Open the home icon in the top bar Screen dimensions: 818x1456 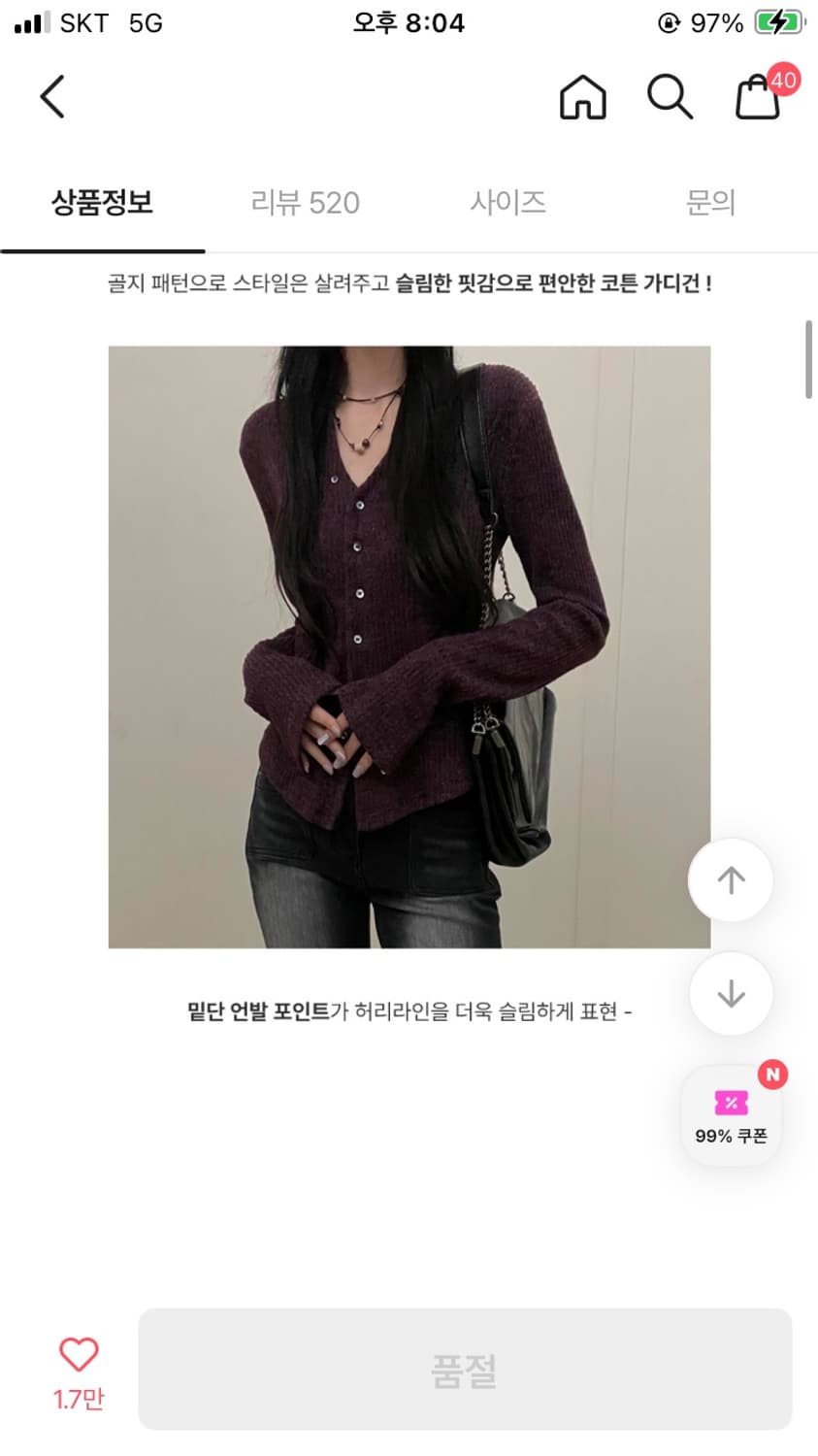(583, 97)
